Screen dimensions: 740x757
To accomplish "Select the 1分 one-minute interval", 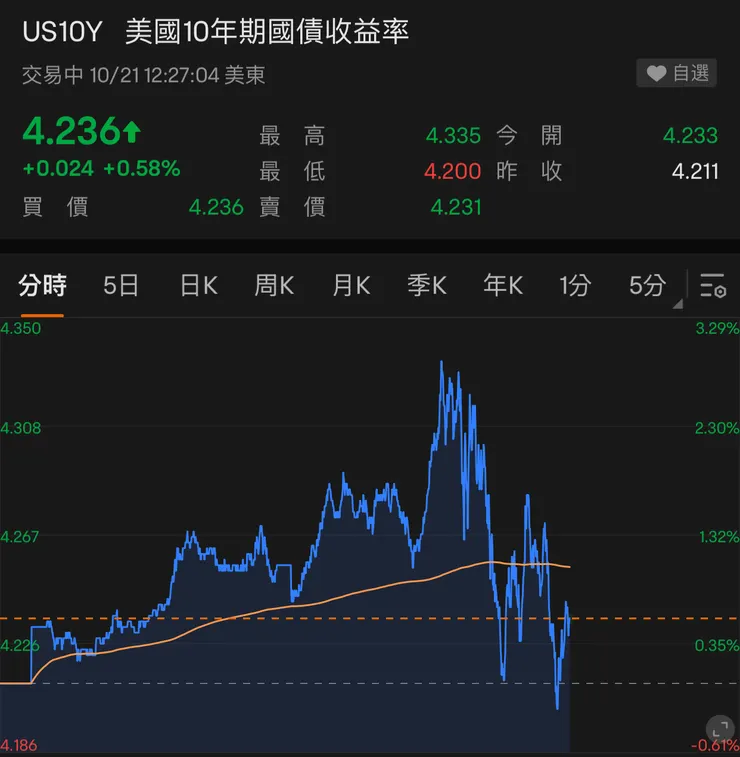I will (x=572, y=287).
